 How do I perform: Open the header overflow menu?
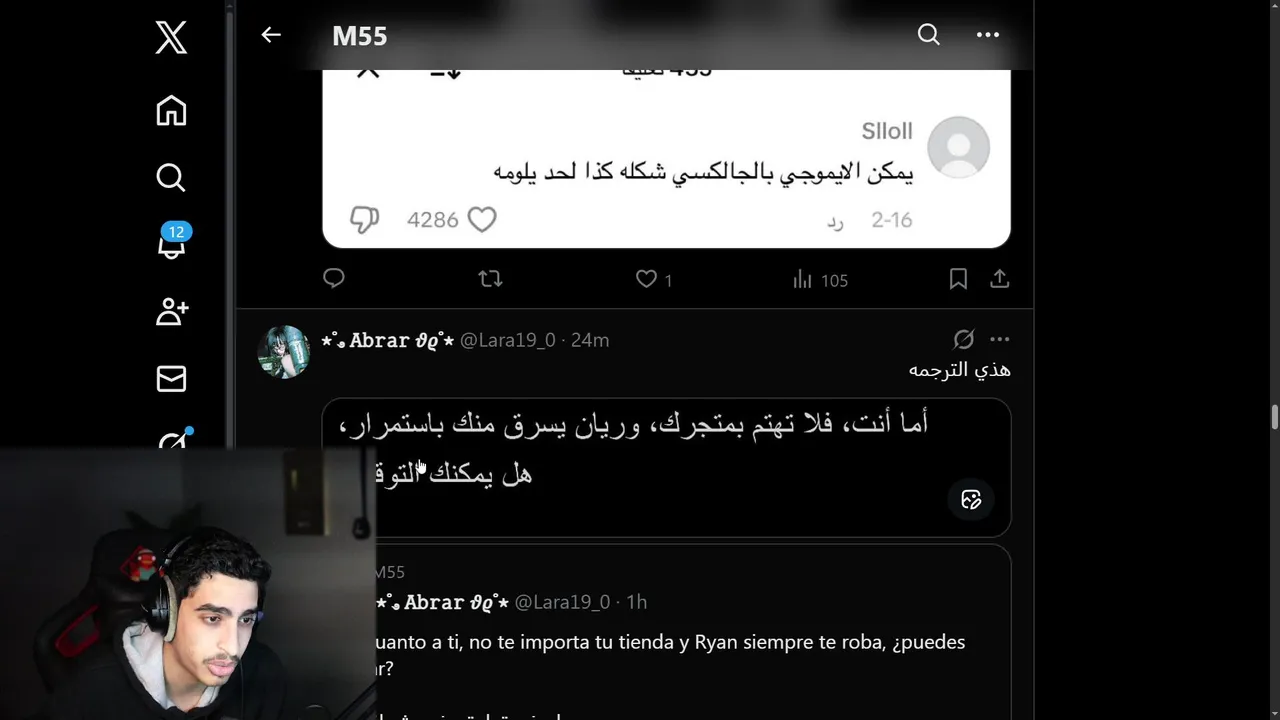point(987,35)
